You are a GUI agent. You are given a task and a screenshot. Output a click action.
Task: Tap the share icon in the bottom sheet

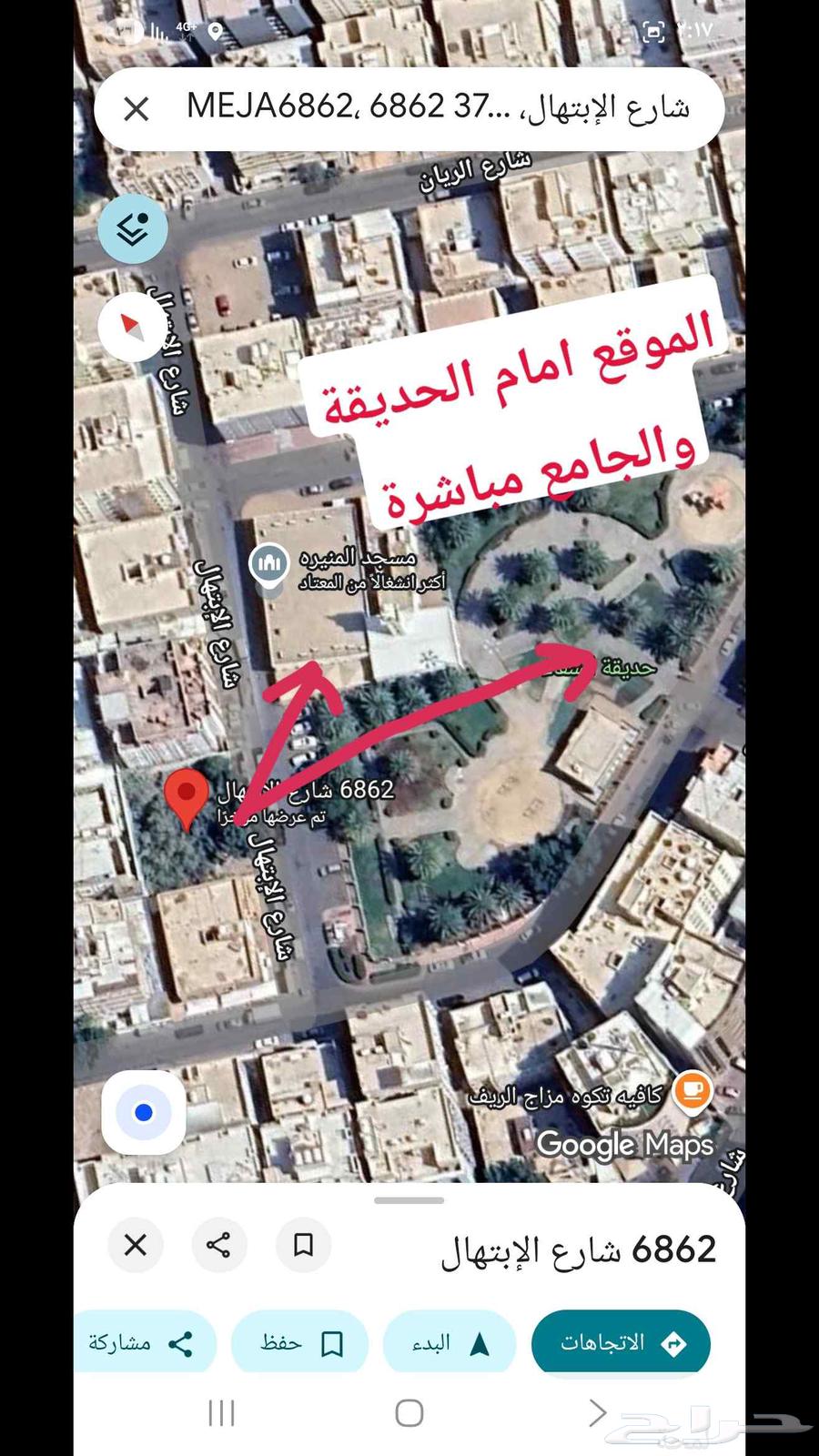point(218,1246)
